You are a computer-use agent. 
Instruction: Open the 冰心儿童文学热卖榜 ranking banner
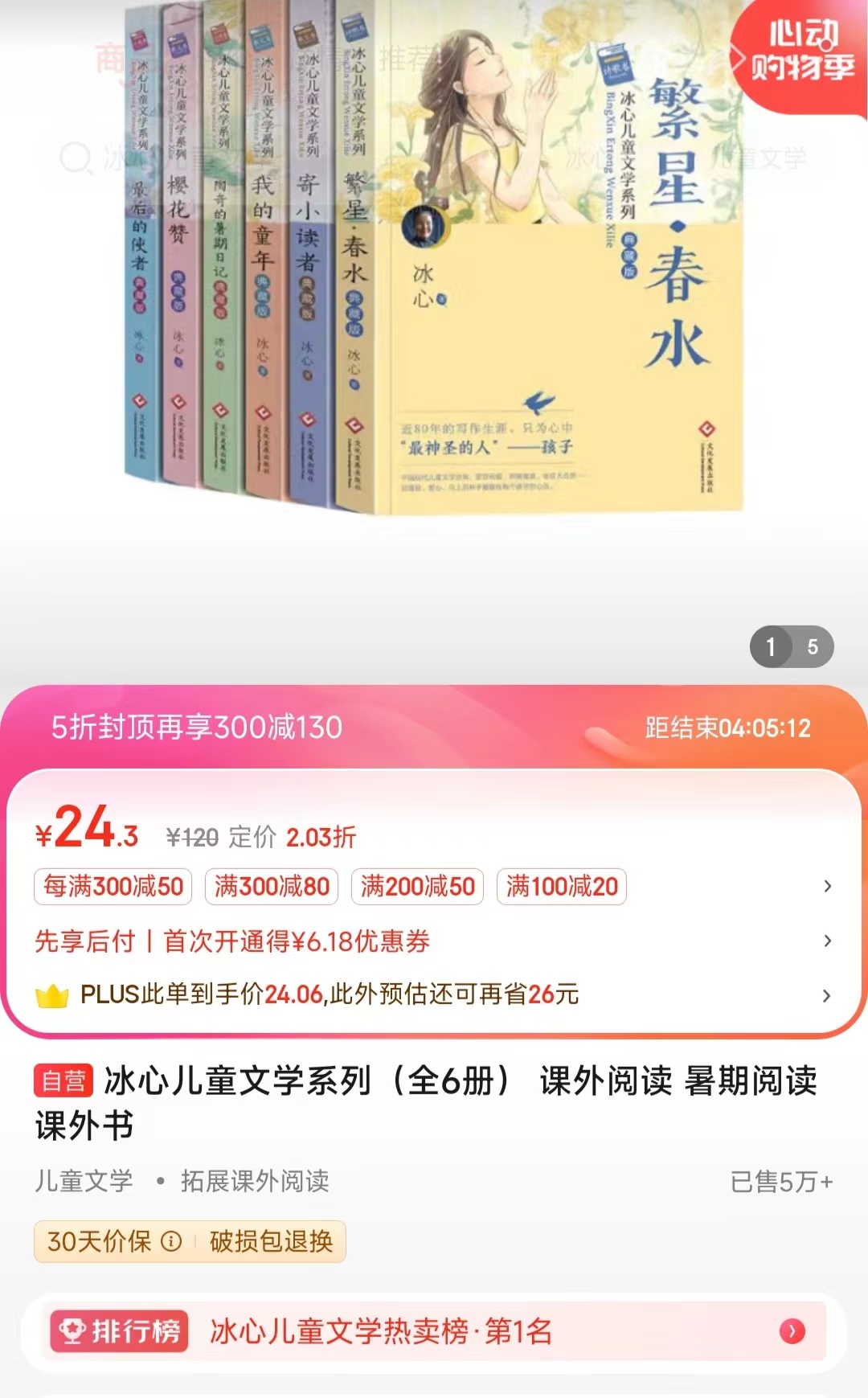[434, 1331]
